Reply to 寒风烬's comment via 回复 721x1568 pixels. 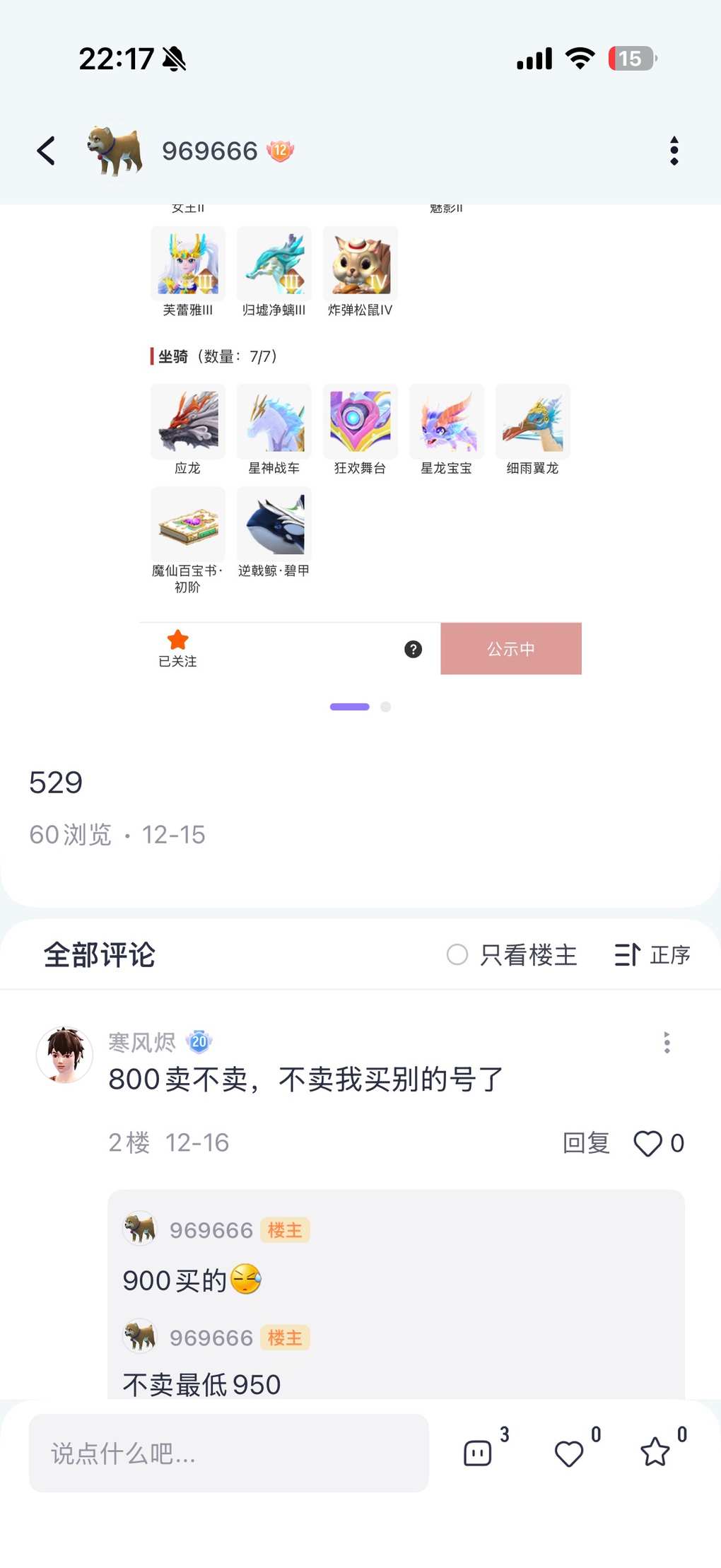[x=586, y=1142]
